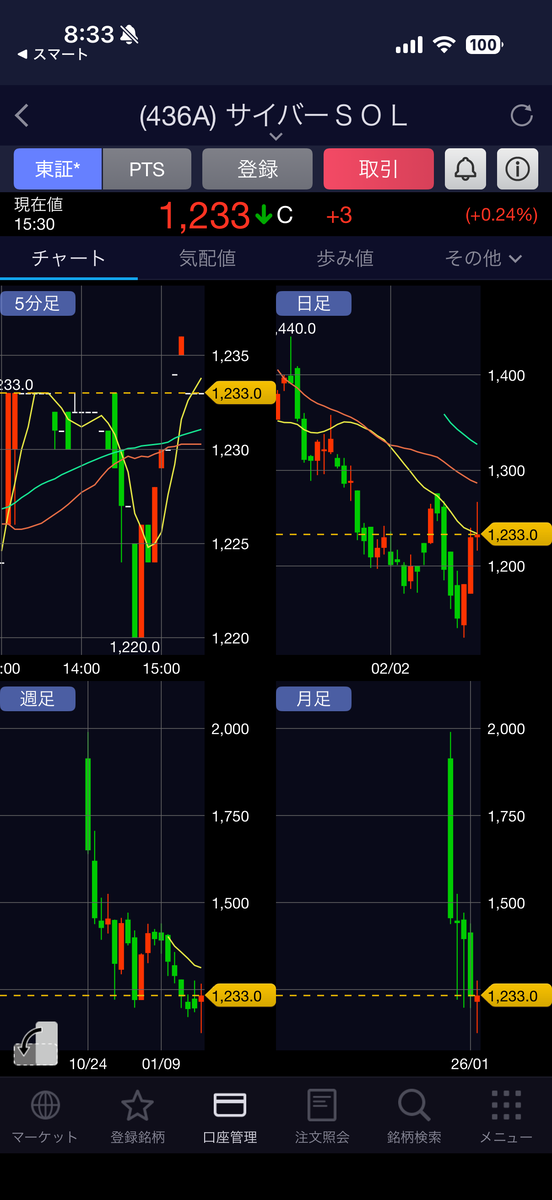Select the 東証 market button
552x1200 pixels.
[58, 169]
